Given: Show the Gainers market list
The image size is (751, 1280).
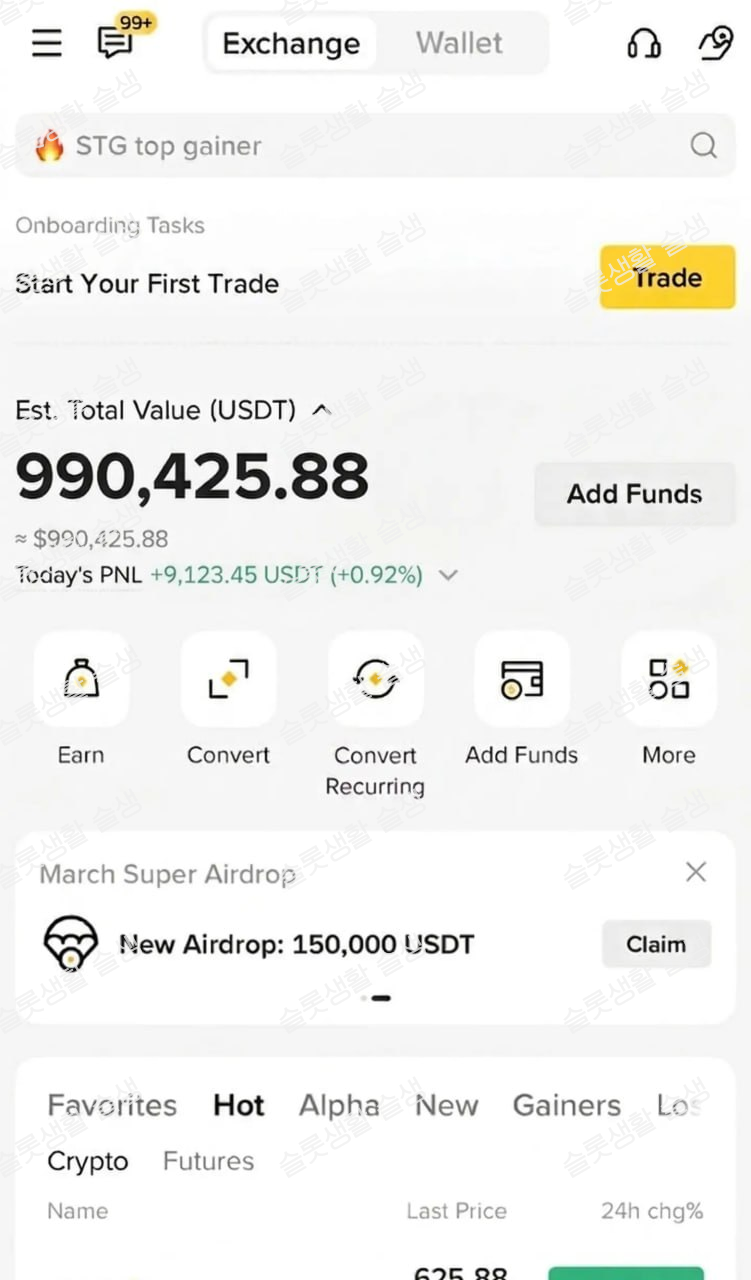Looking at the screenshot, I should click(566, 1105).
